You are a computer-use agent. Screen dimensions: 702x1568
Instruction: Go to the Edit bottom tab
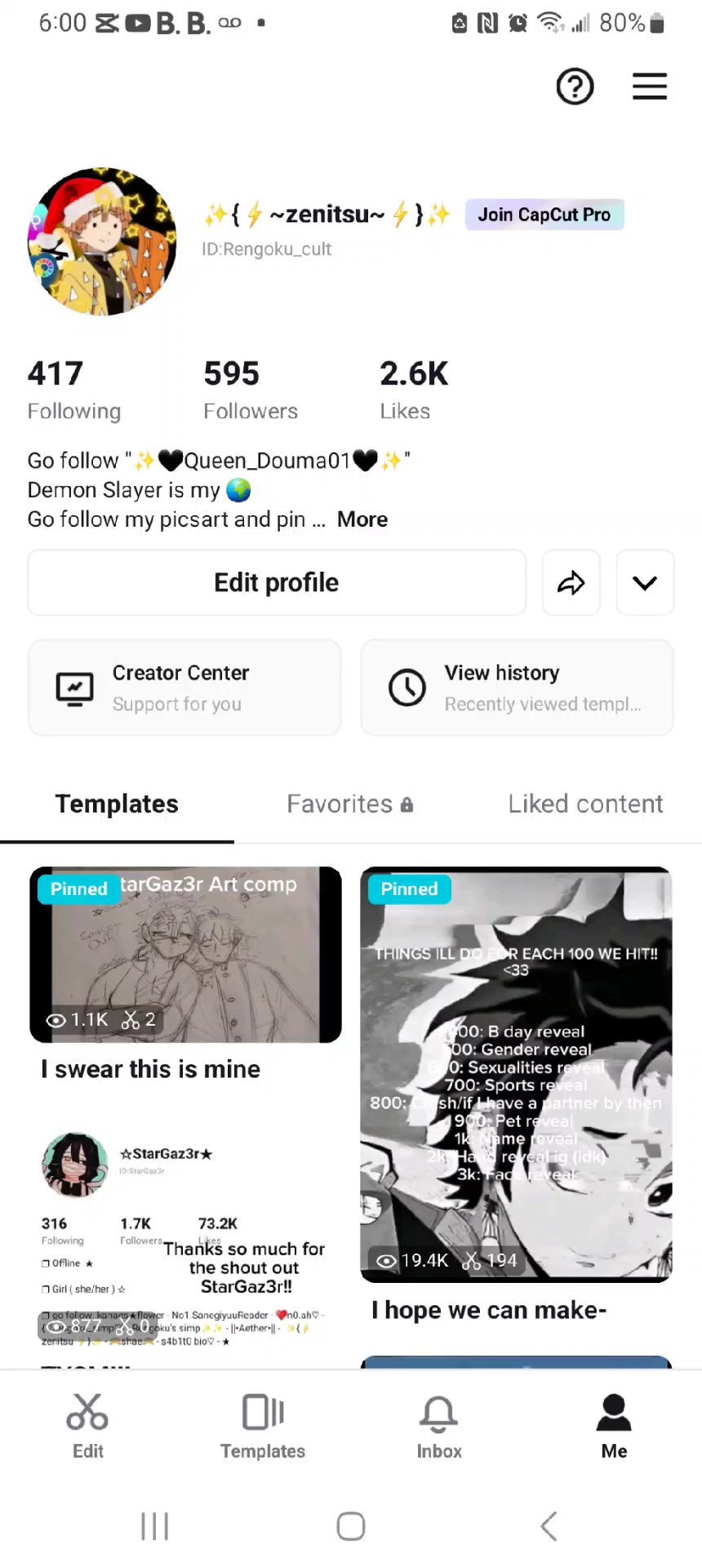click(x=87, y=1427)
